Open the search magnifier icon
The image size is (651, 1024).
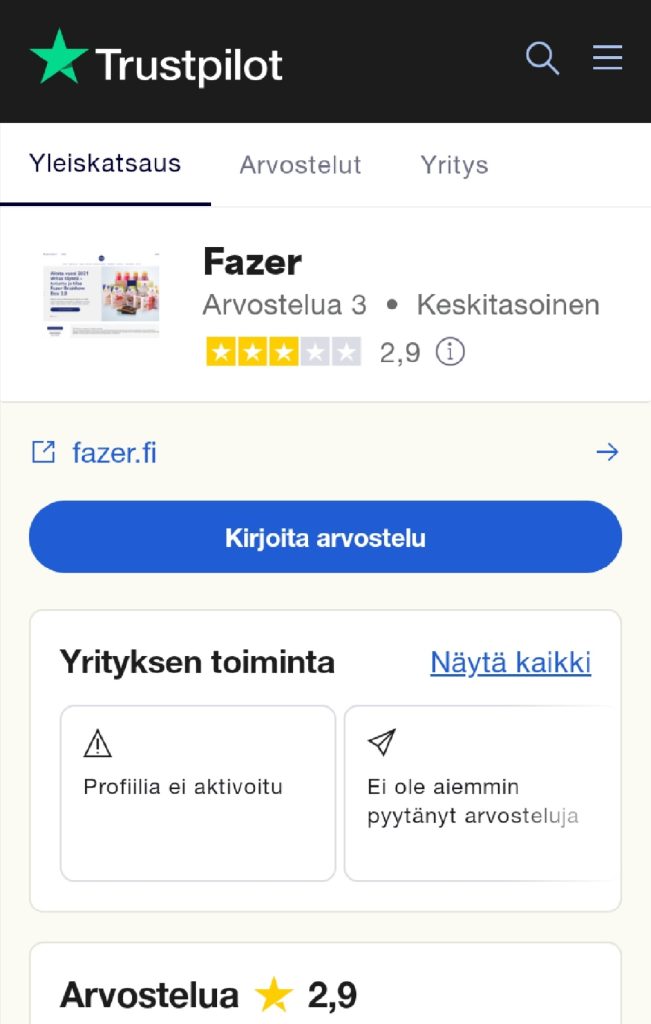[542, 58]
